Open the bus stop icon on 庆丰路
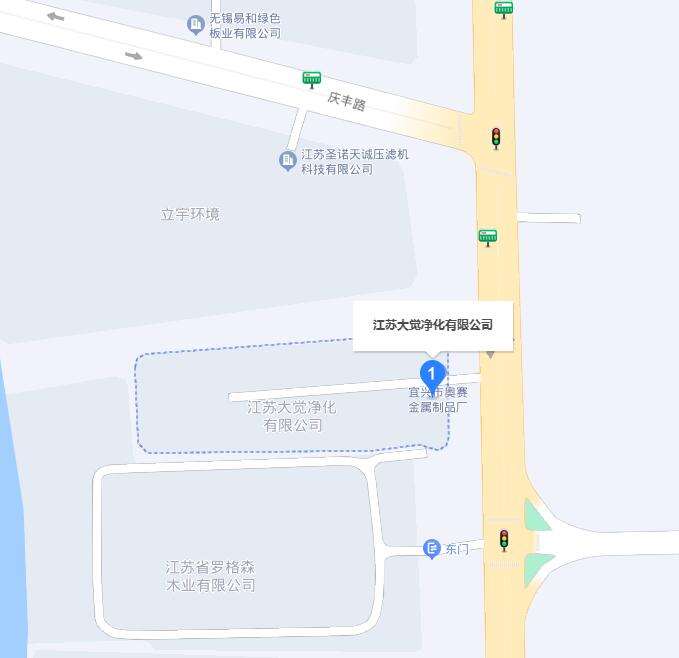Viewport: 679px width, 658px height. tap(312, 79)
